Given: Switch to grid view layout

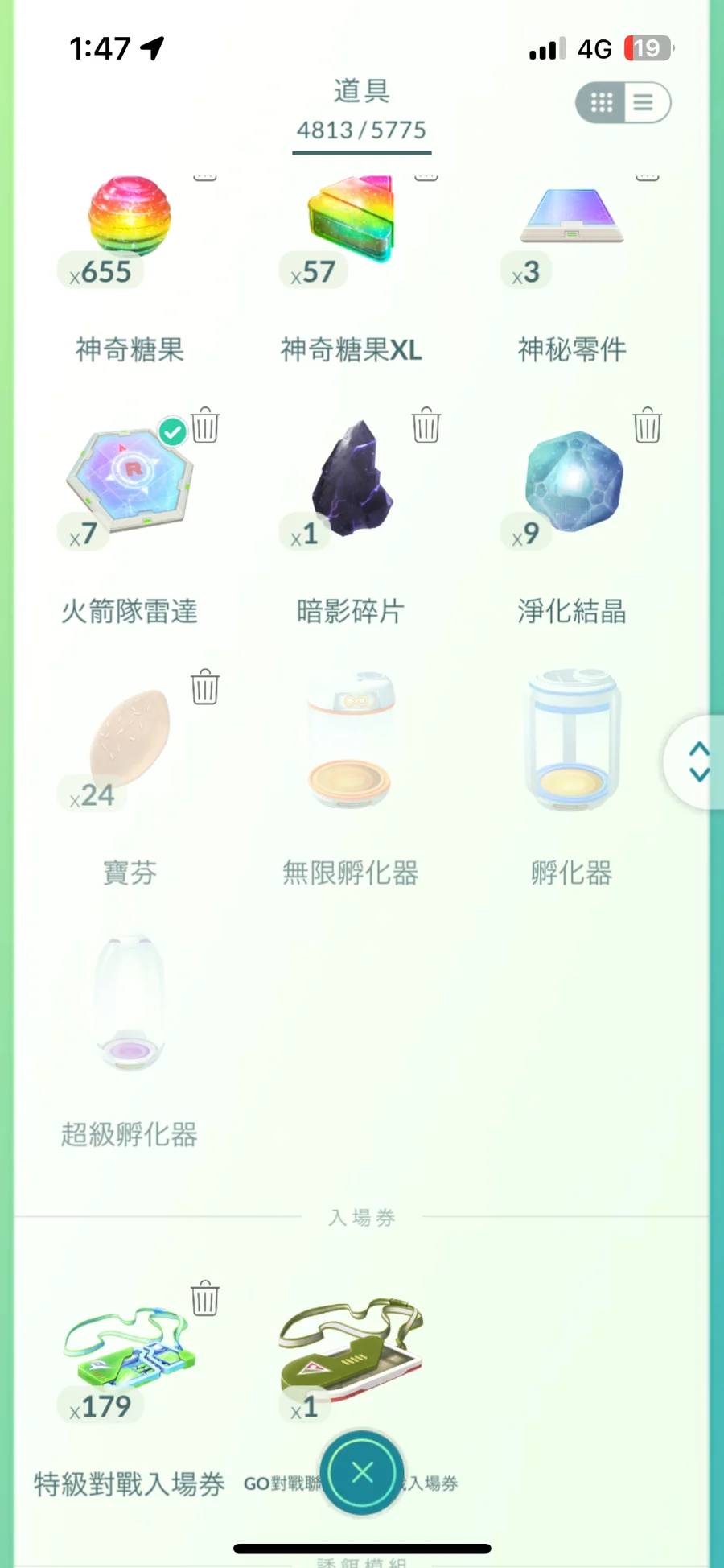Looking at the screenshot, I should point(602,102).
